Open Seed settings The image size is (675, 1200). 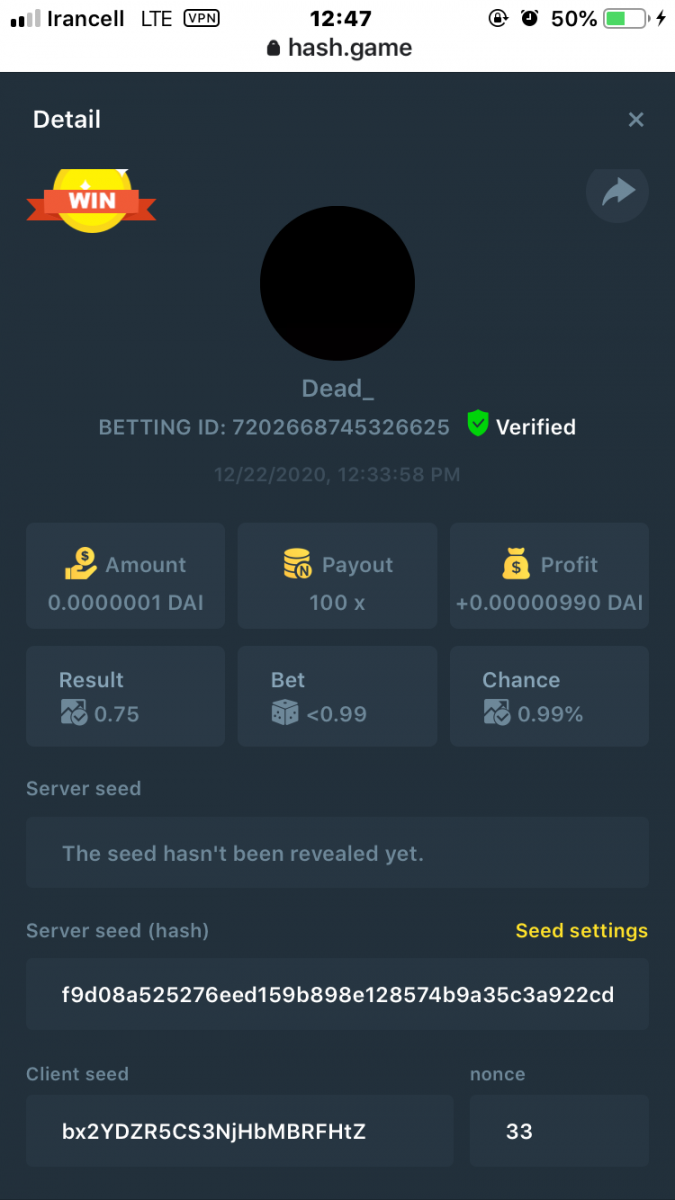581,931
